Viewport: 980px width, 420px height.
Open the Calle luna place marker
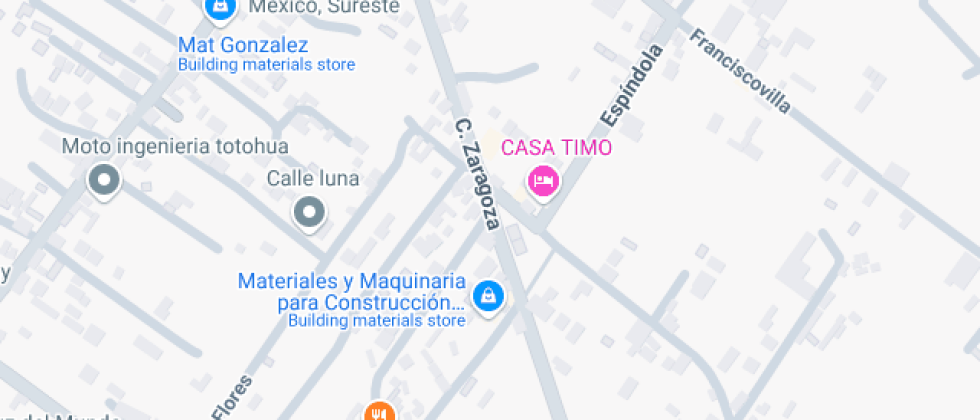click(x=309, y=212)
